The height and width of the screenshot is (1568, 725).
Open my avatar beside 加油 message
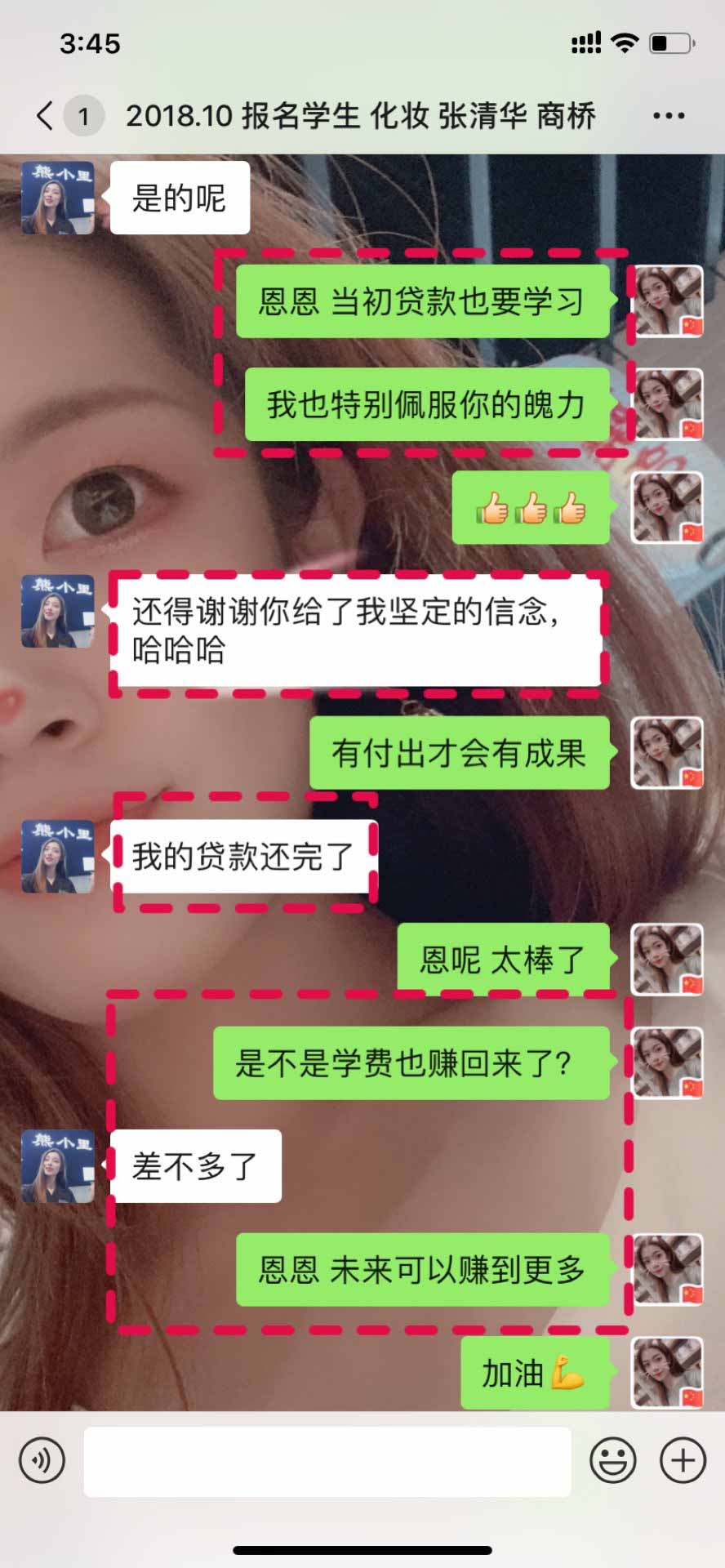click(667, 1372)
